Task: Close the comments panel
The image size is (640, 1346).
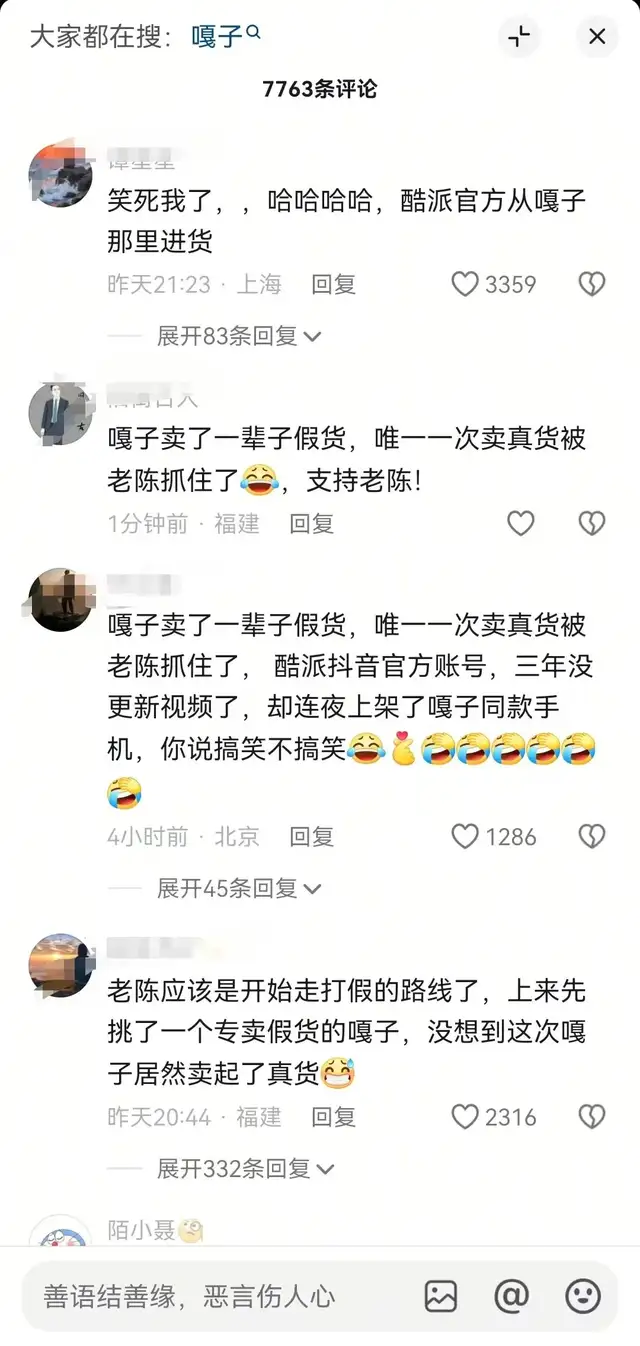Action: coord(597,37)
